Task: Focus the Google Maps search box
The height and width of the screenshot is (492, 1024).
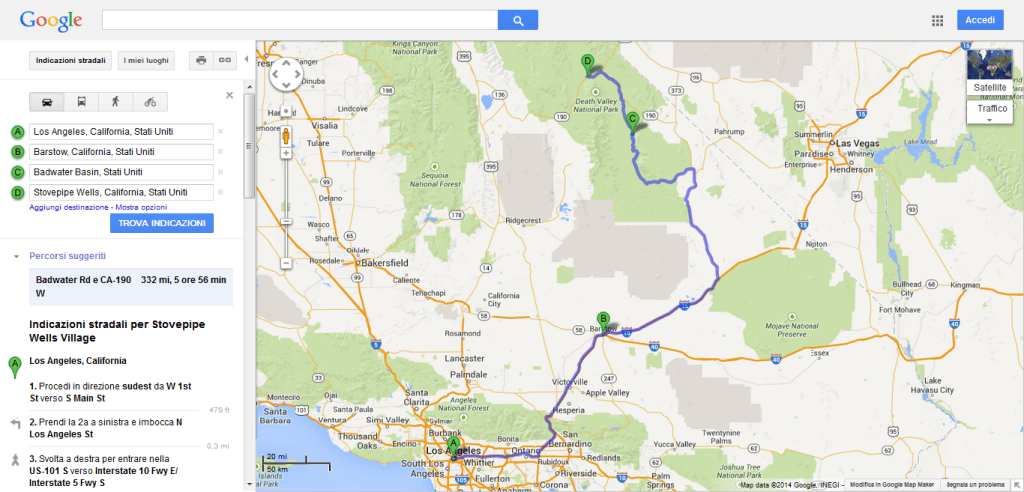Action: (300, 20)
